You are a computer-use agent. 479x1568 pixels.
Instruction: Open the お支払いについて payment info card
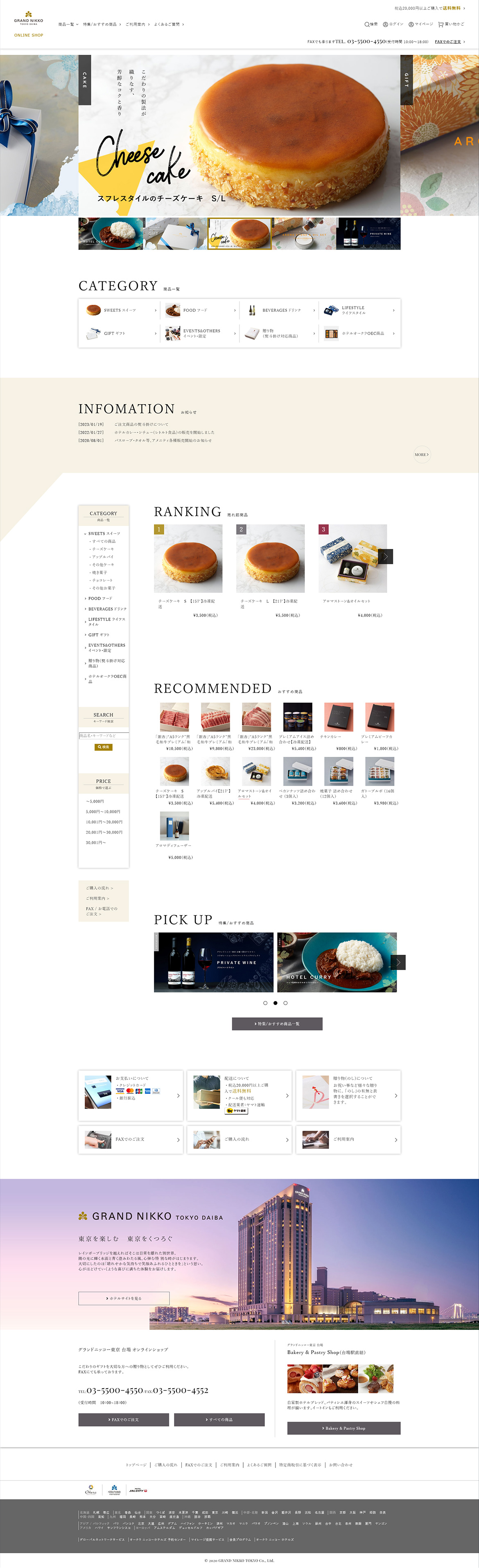click(131, 1095)
